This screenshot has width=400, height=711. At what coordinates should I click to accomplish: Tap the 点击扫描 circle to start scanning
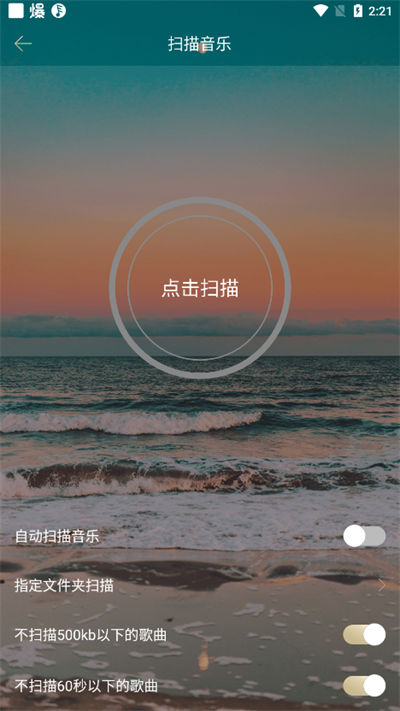[200, 288]
